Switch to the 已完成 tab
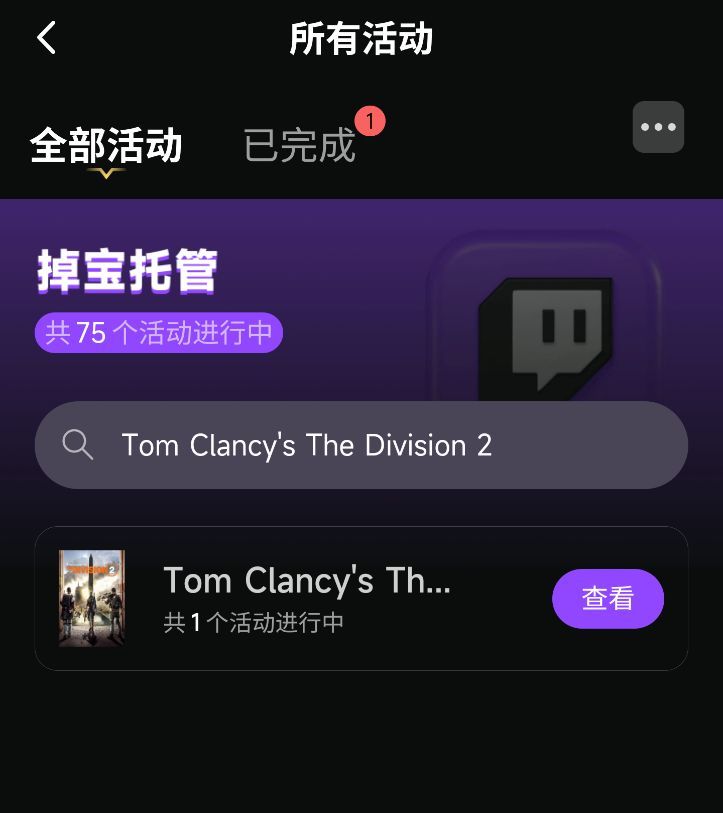 (299, 145)
